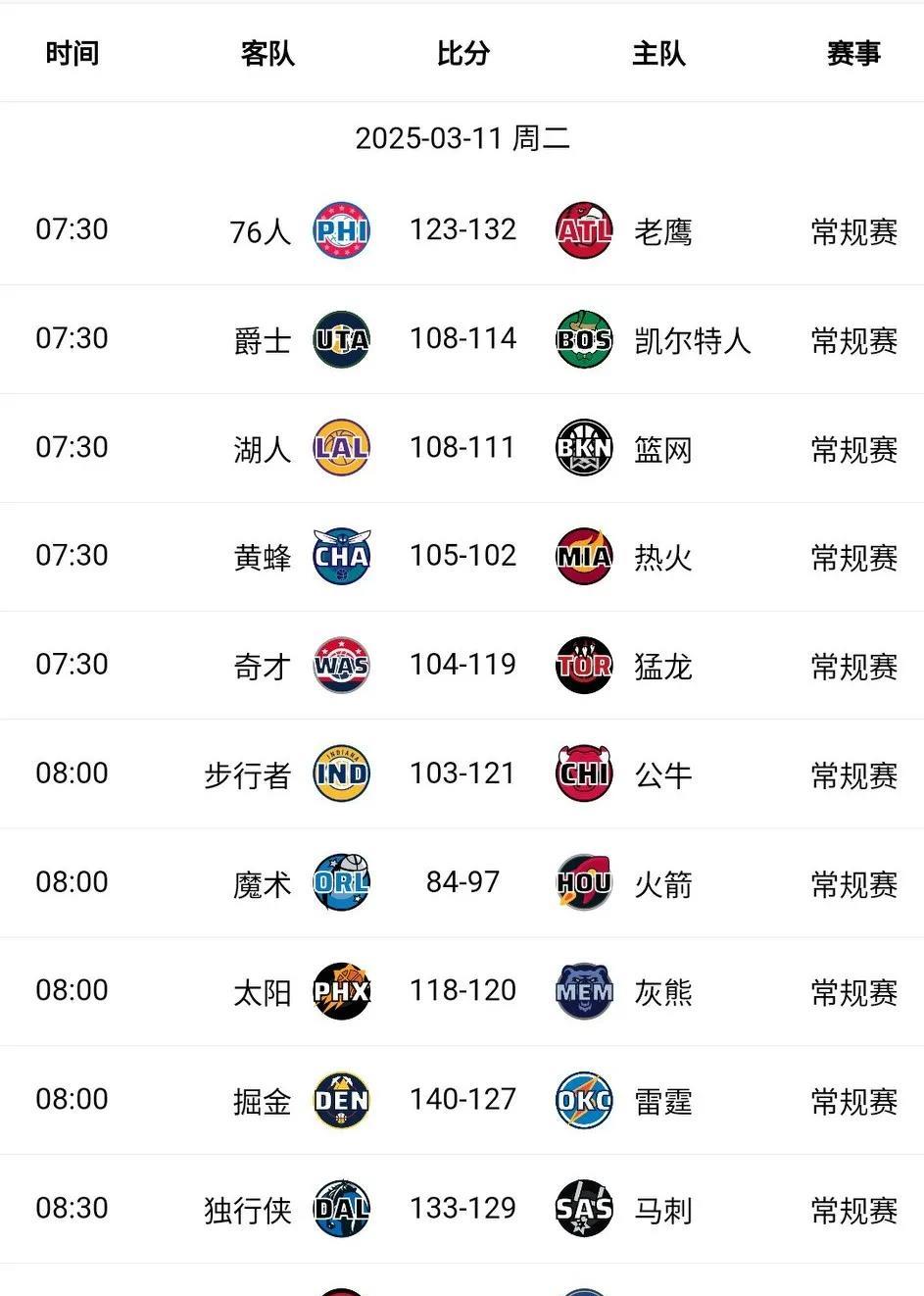View the 步行者 vs 公牛 game details
This screenshot has height=1296, width=924.
coord(462,773)
